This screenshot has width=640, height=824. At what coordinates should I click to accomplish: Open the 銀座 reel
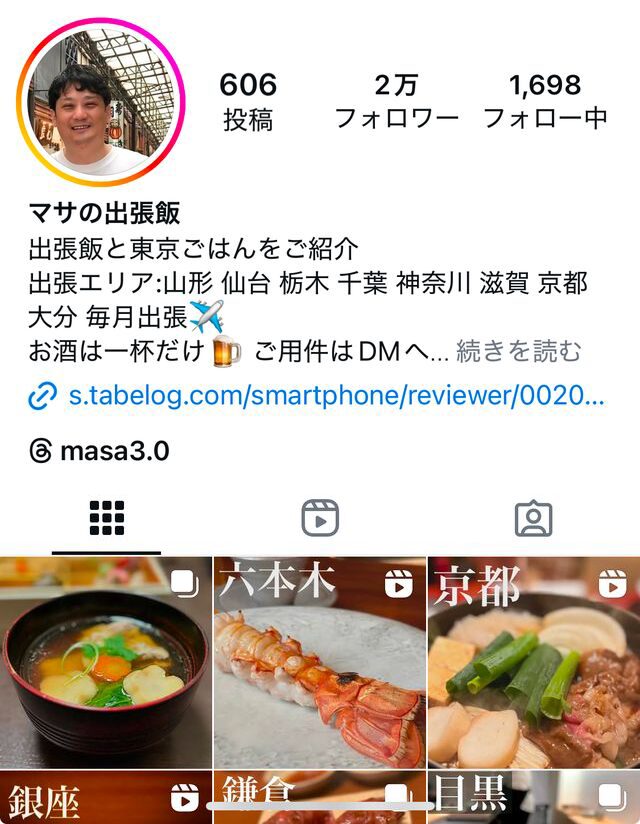click(105, 797)
